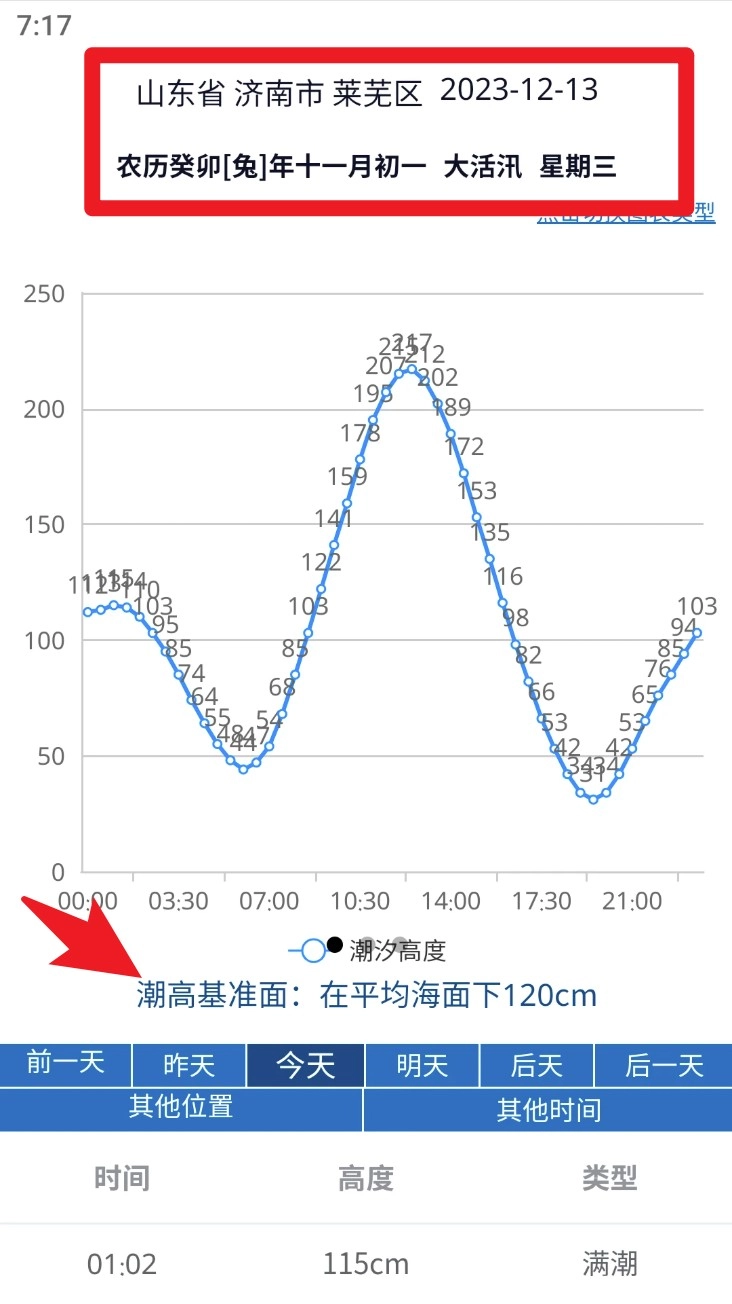732x1304 pixels.
Task: Jump to 后一天 tide data
Action: pos(664,1064)
